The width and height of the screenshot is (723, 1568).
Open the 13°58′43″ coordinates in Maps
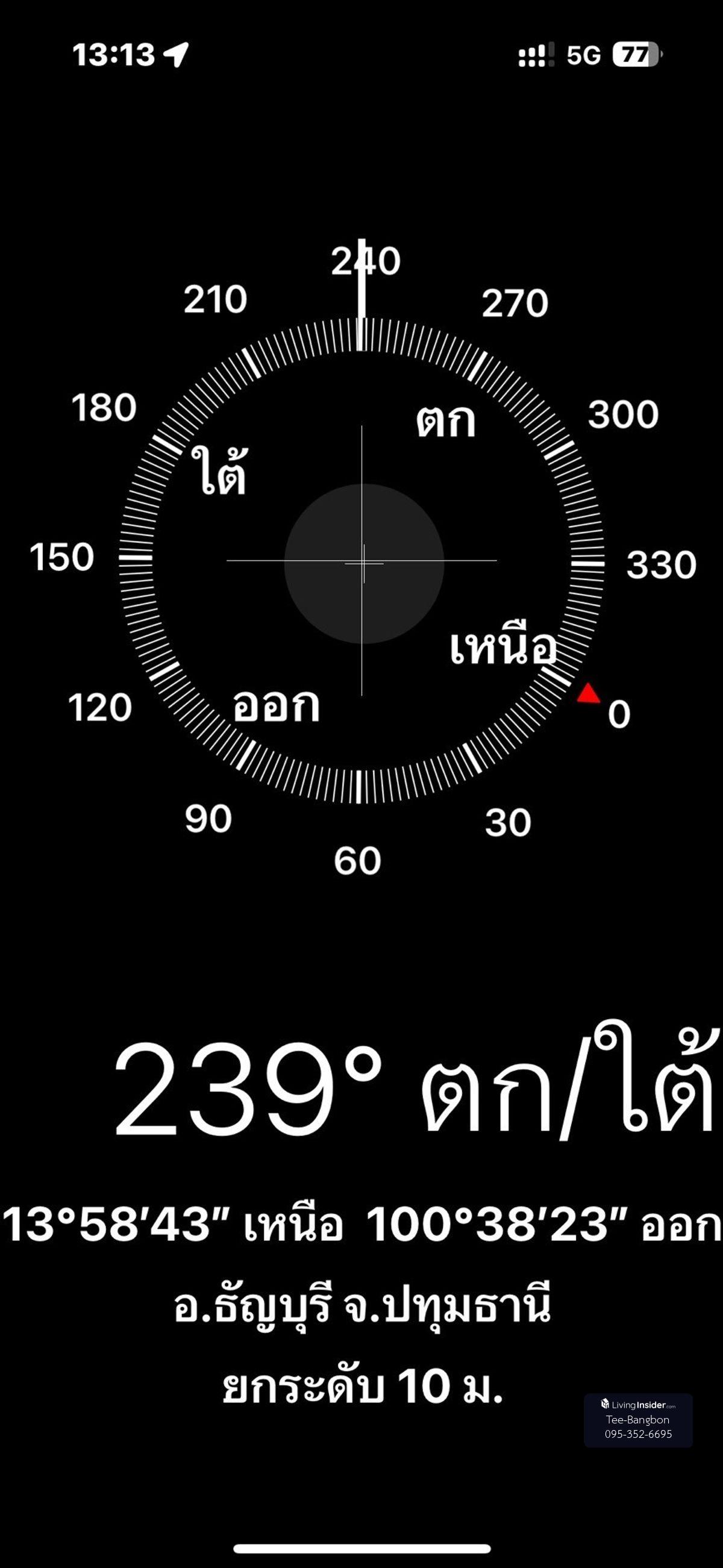pyautogui.click(x=361, y=1225)
